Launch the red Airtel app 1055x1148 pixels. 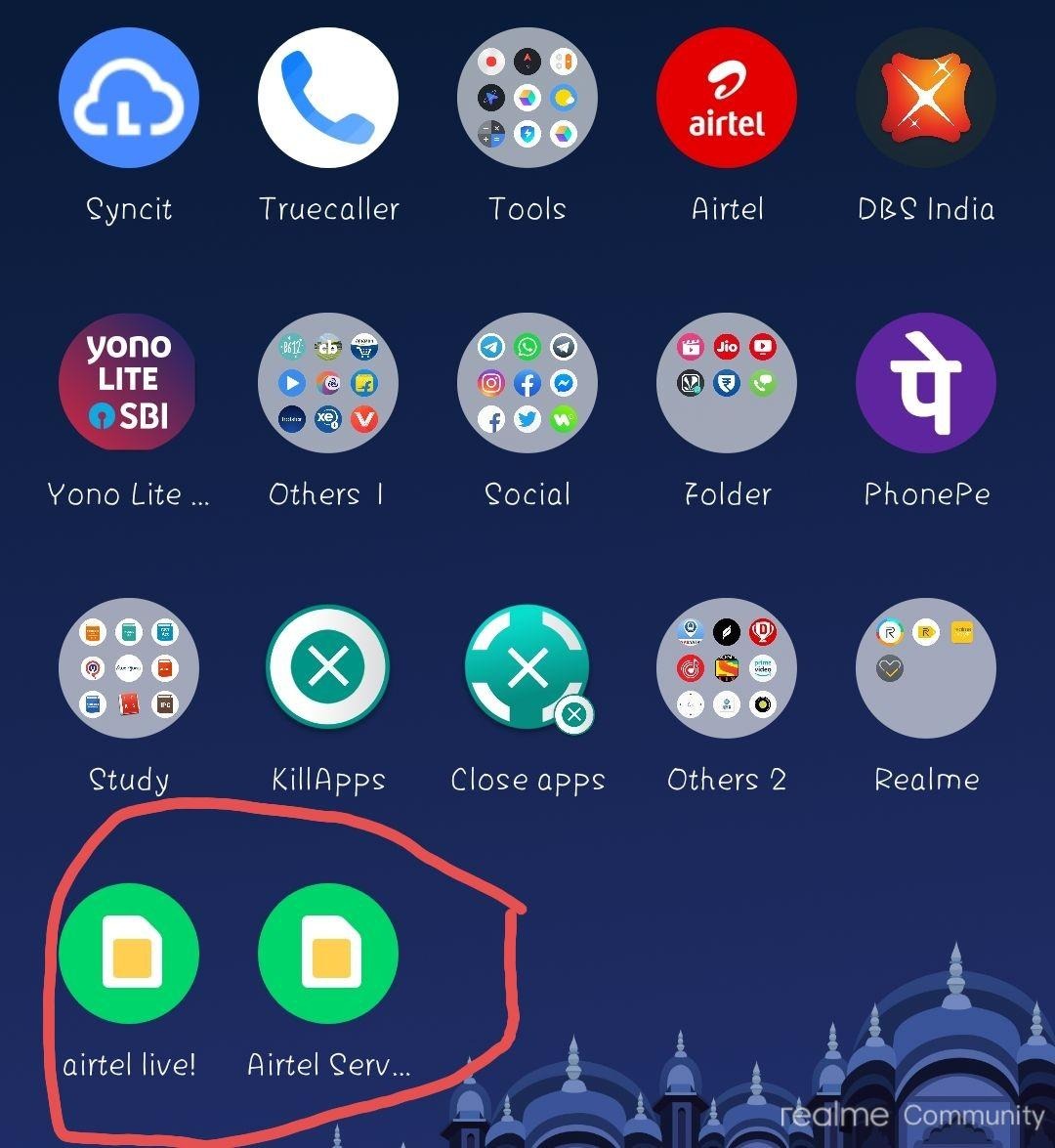(727, 99)
